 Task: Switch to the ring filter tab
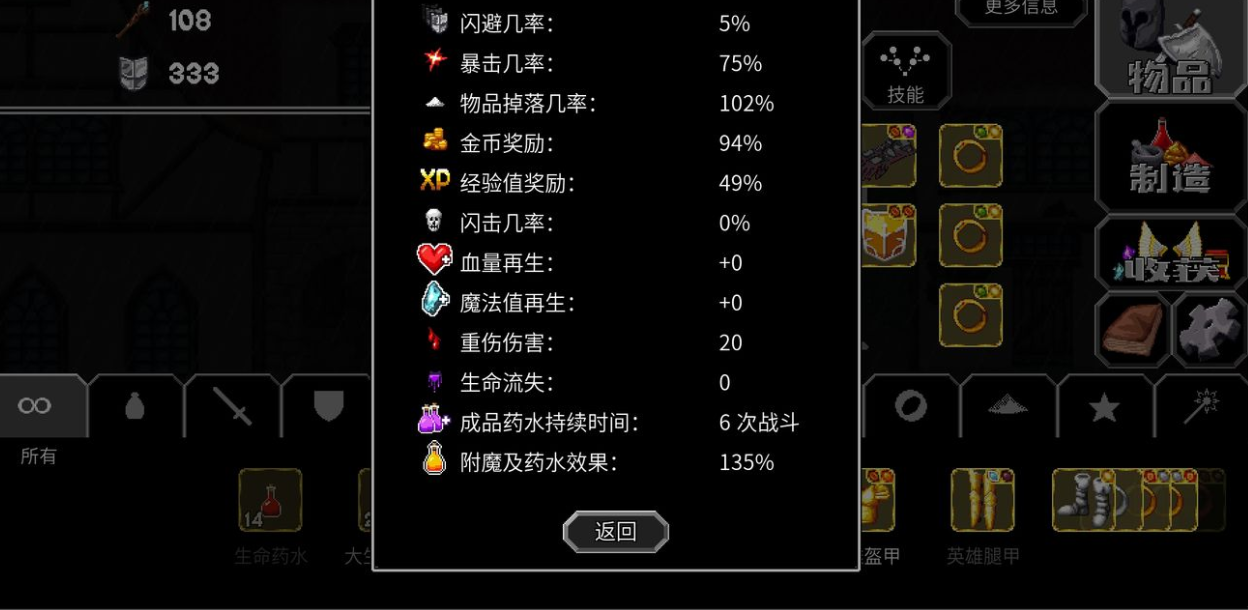click(910, 406)
